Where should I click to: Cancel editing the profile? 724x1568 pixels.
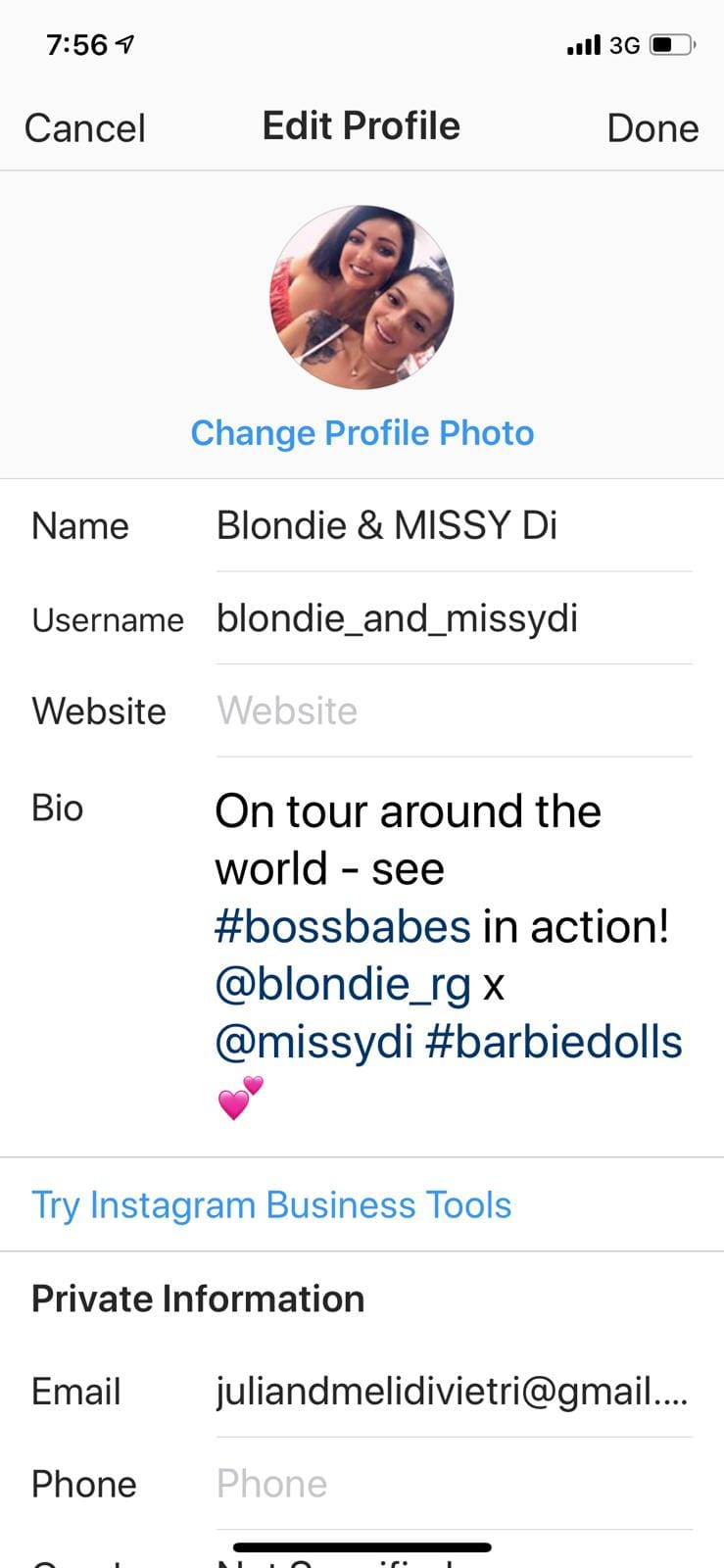coord(84,127)
